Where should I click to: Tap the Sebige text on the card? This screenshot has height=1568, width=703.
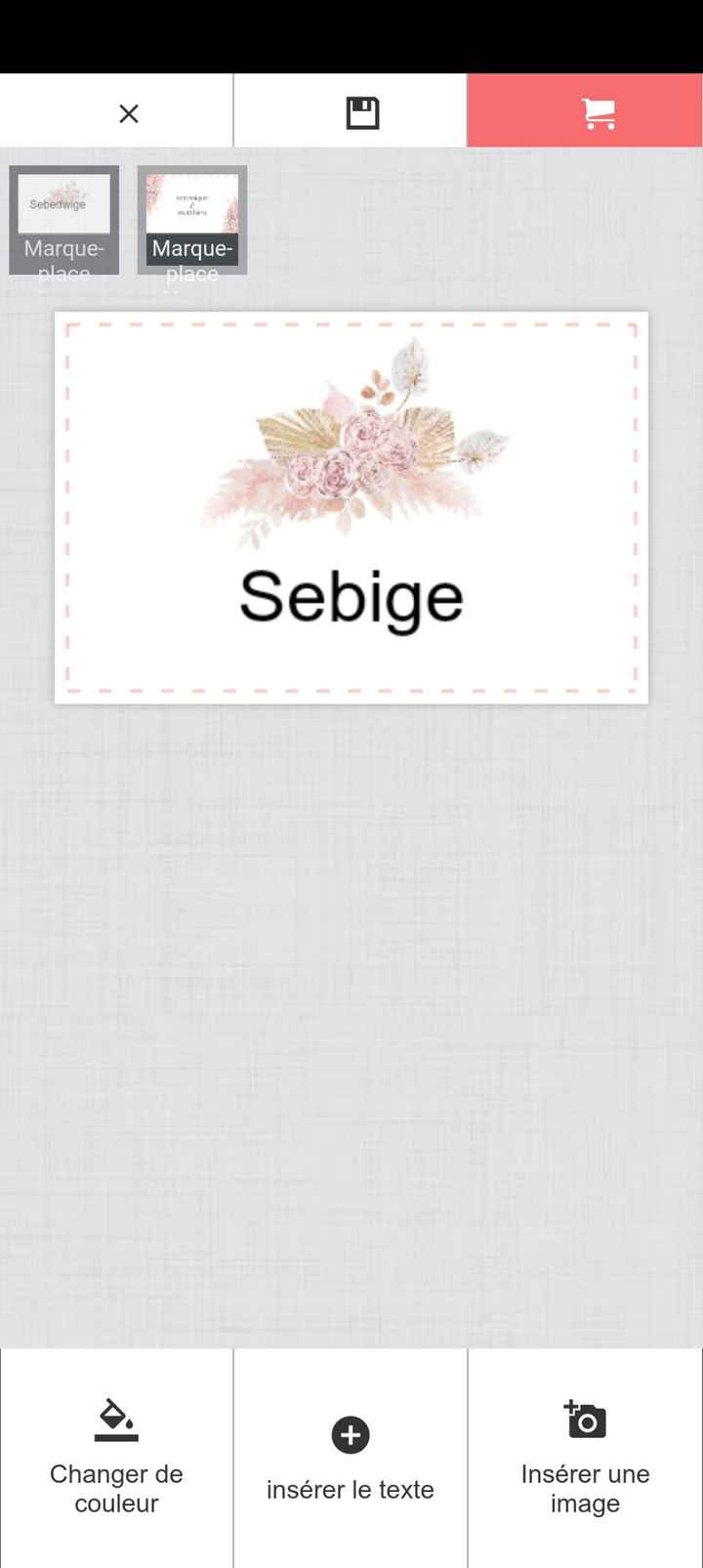(x=351, y=596)
